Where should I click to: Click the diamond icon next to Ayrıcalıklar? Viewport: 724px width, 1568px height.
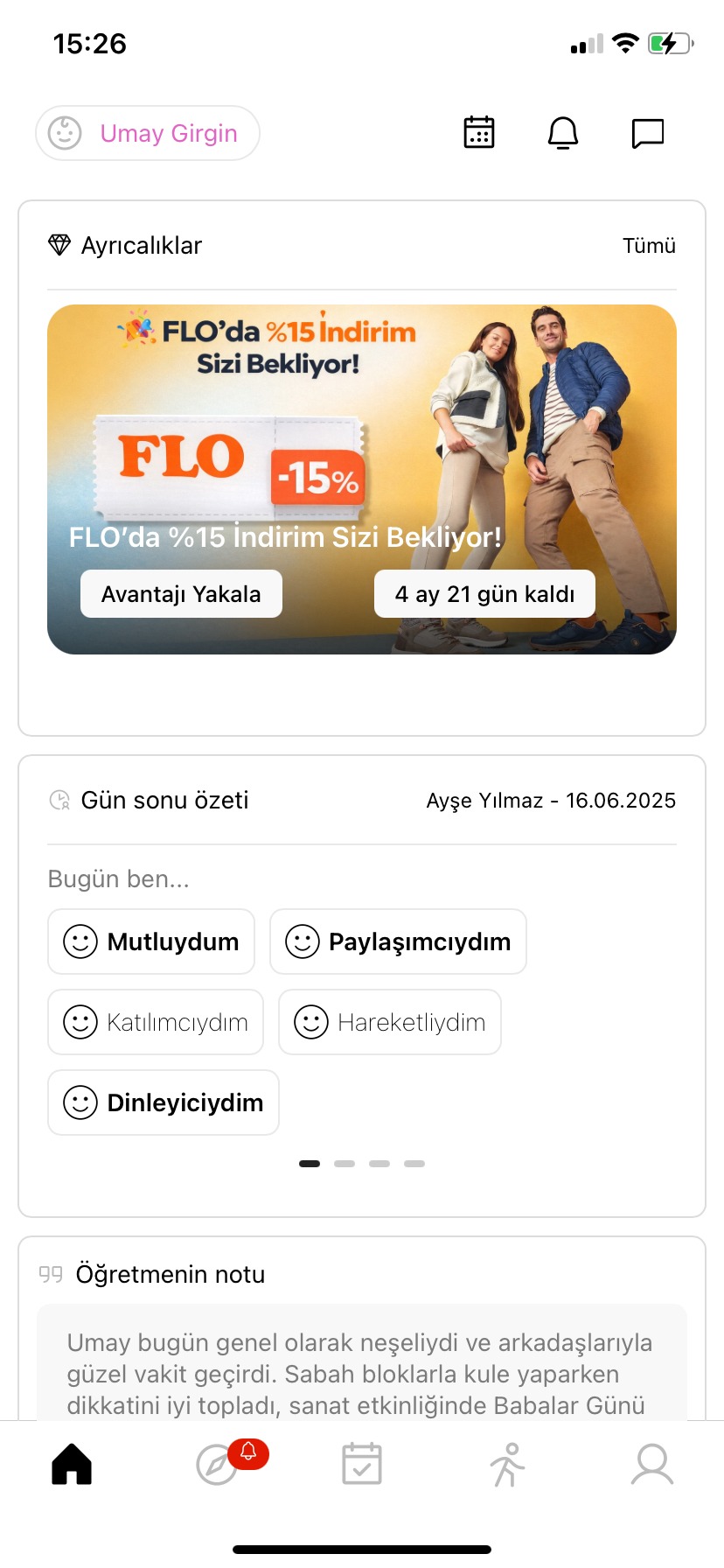coord(59,245)
